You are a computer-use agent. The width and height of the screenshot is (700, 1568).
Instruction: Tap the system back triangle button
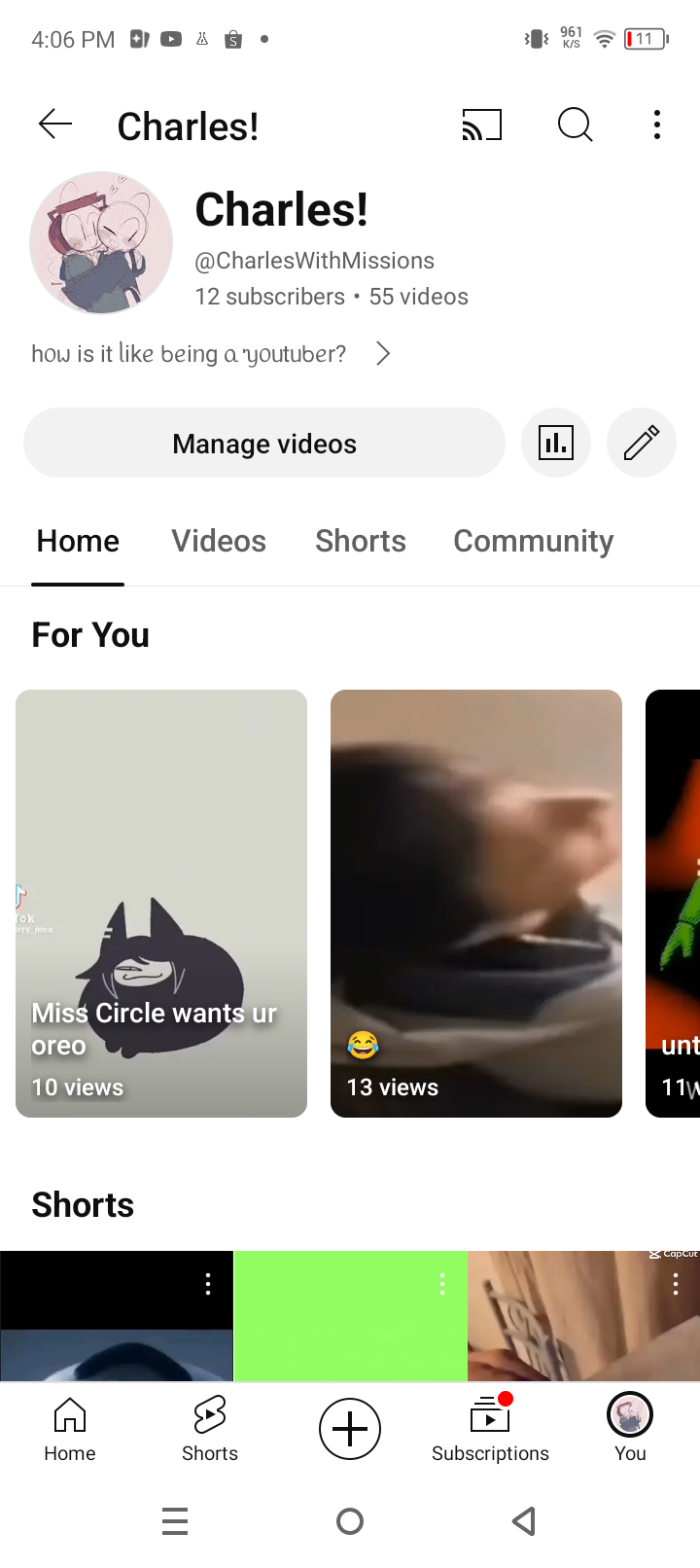524,1520
